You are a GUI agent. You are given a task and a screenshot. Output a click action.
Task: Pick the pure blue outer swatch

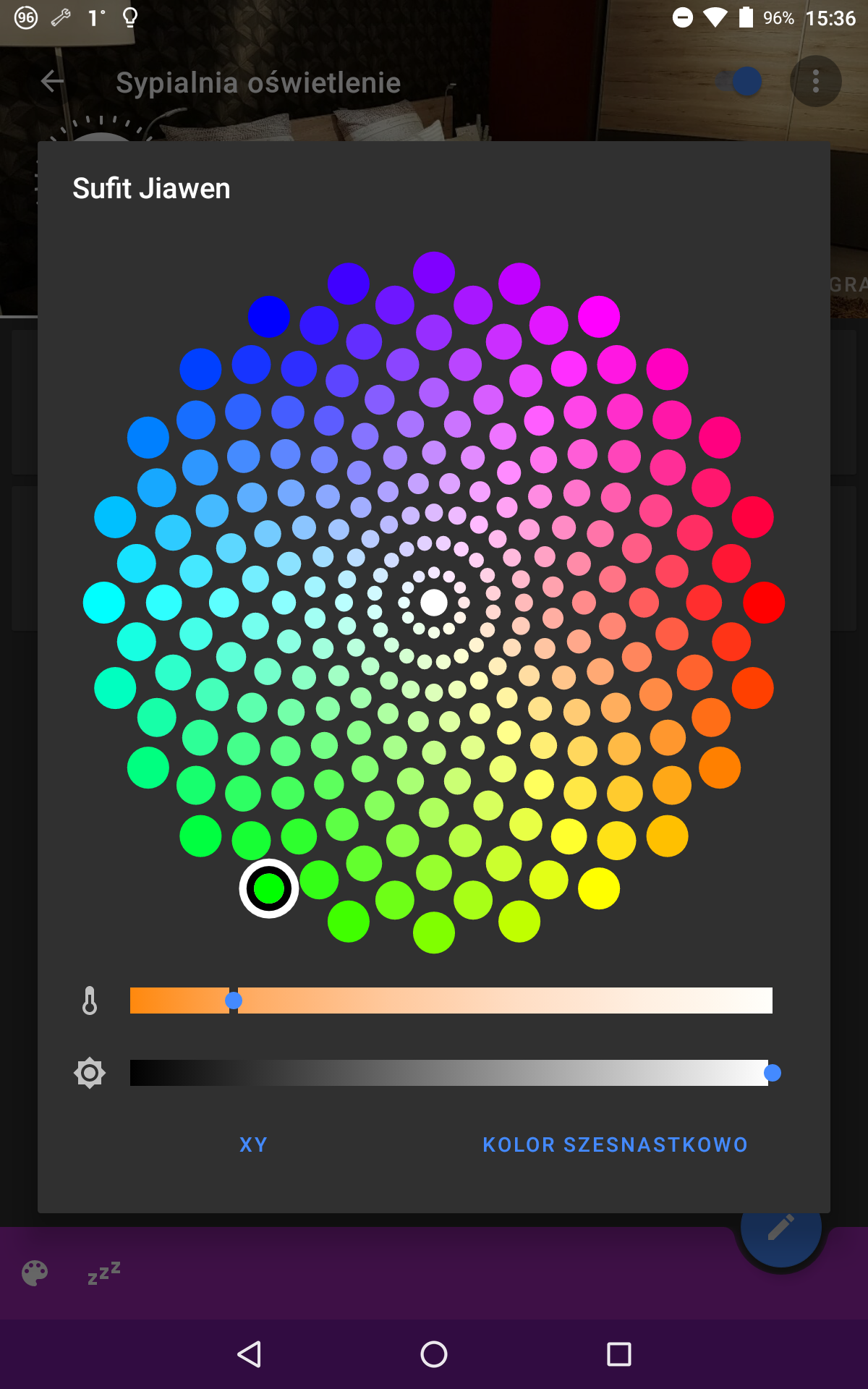pyautogui.click(x=269, y=316)
